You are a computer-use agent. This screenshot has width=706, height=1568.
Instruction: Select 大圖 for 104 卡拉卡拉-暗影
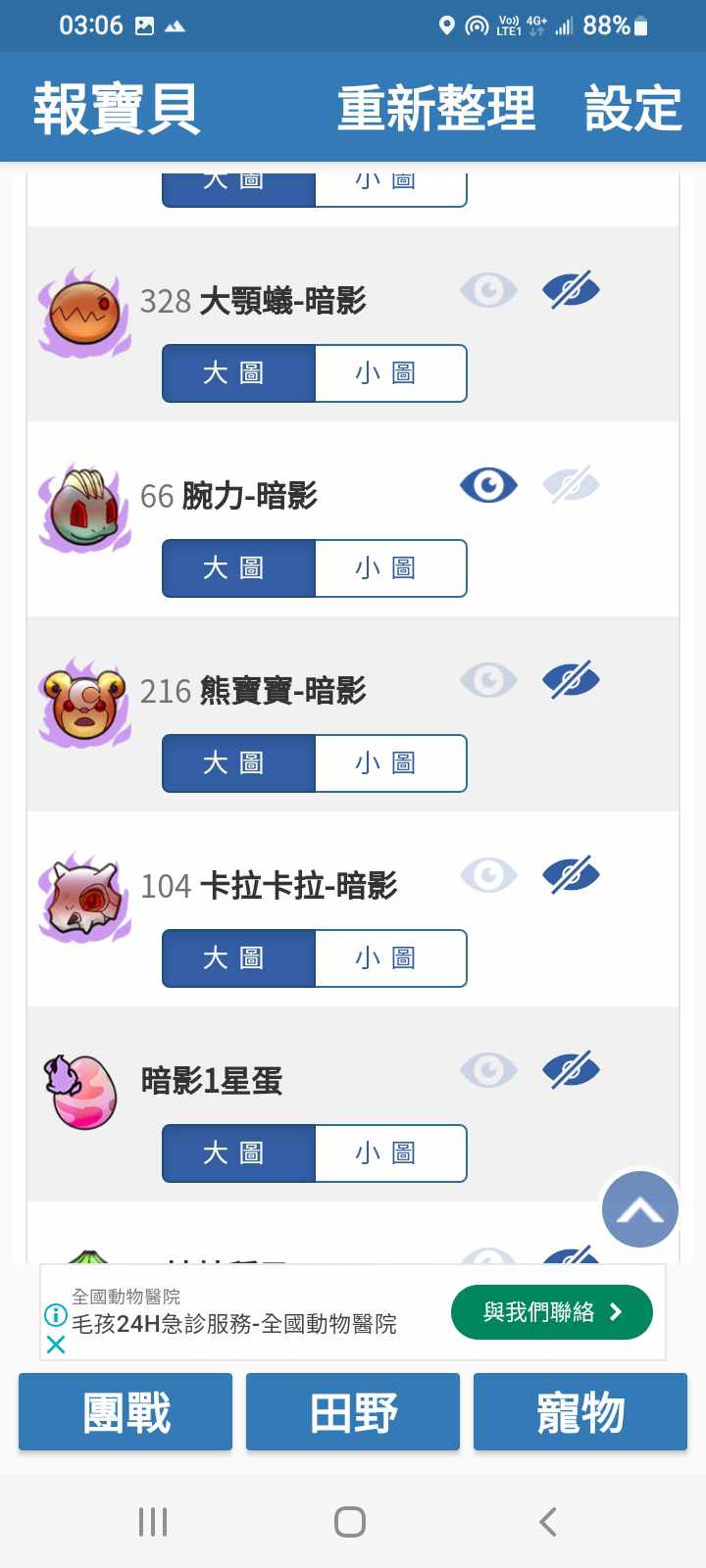[238, 958]
